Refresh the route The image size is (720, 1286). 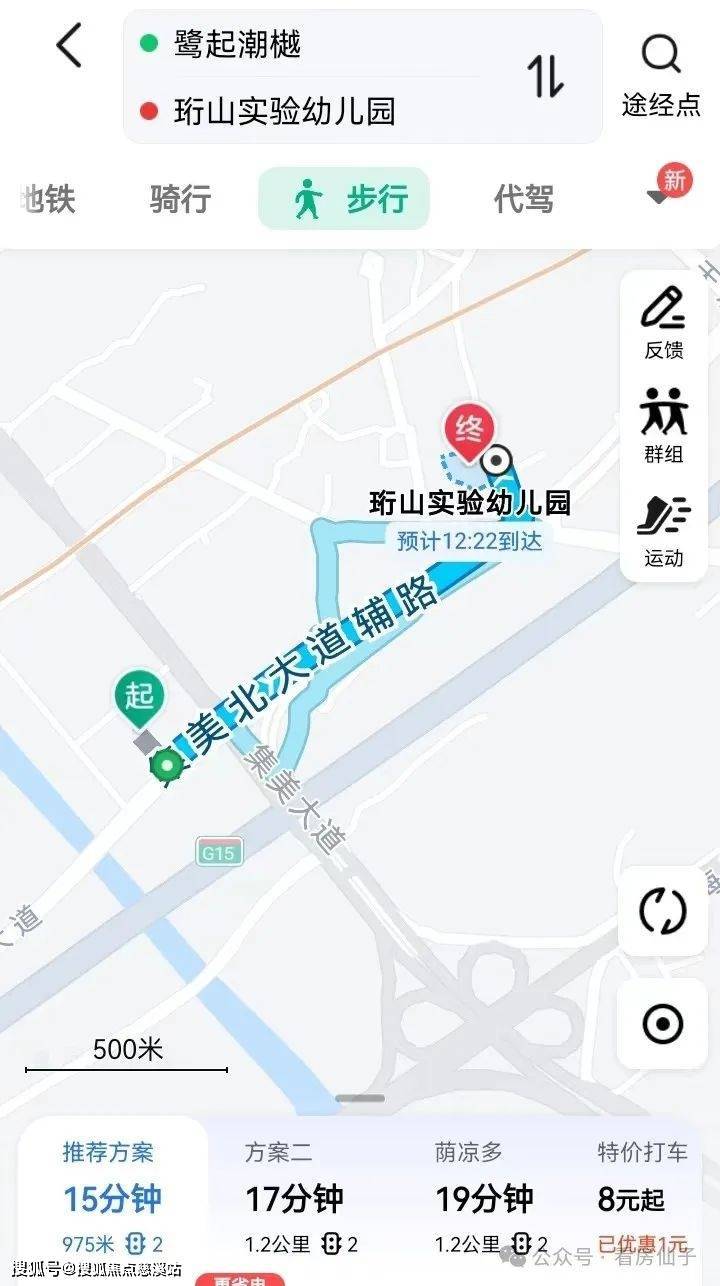663,911
